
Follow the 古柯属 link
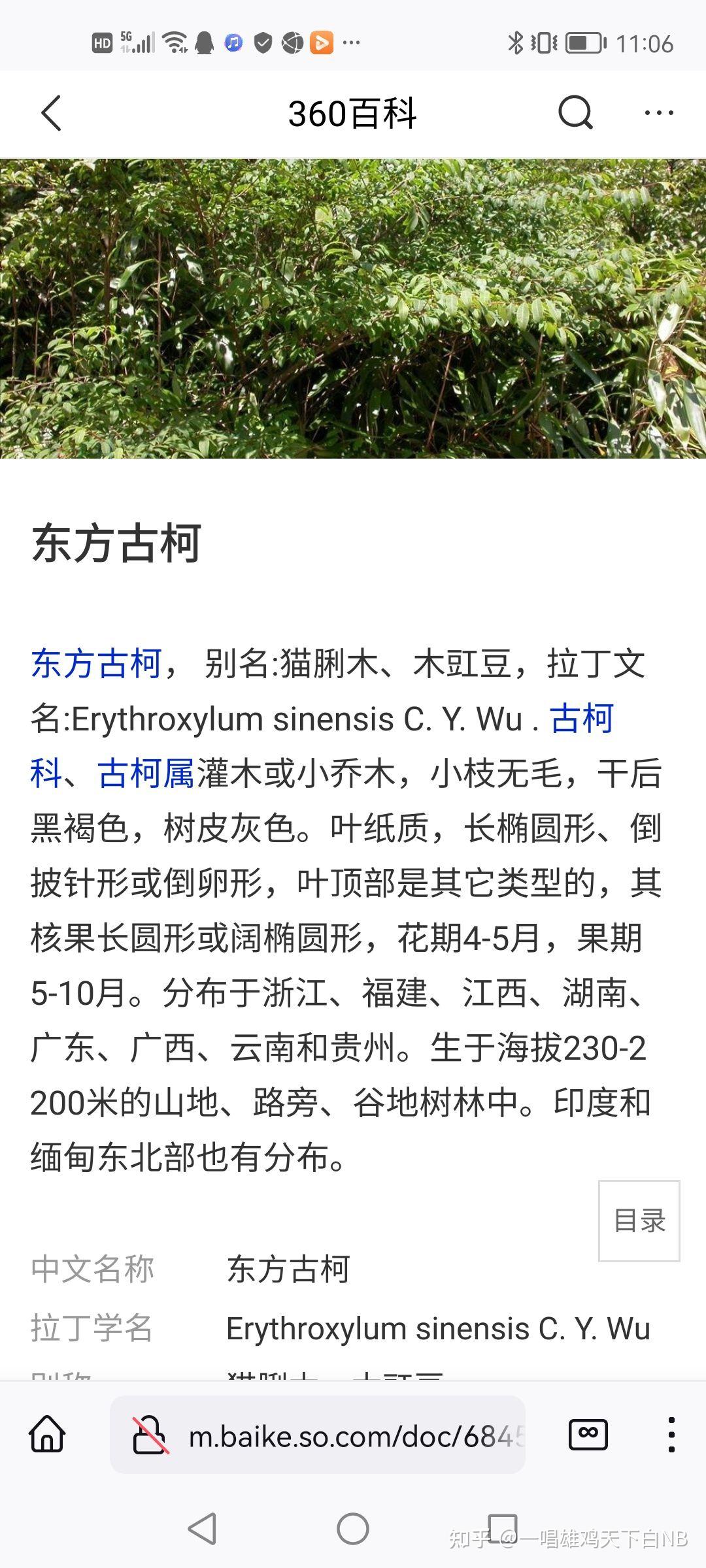146,774
